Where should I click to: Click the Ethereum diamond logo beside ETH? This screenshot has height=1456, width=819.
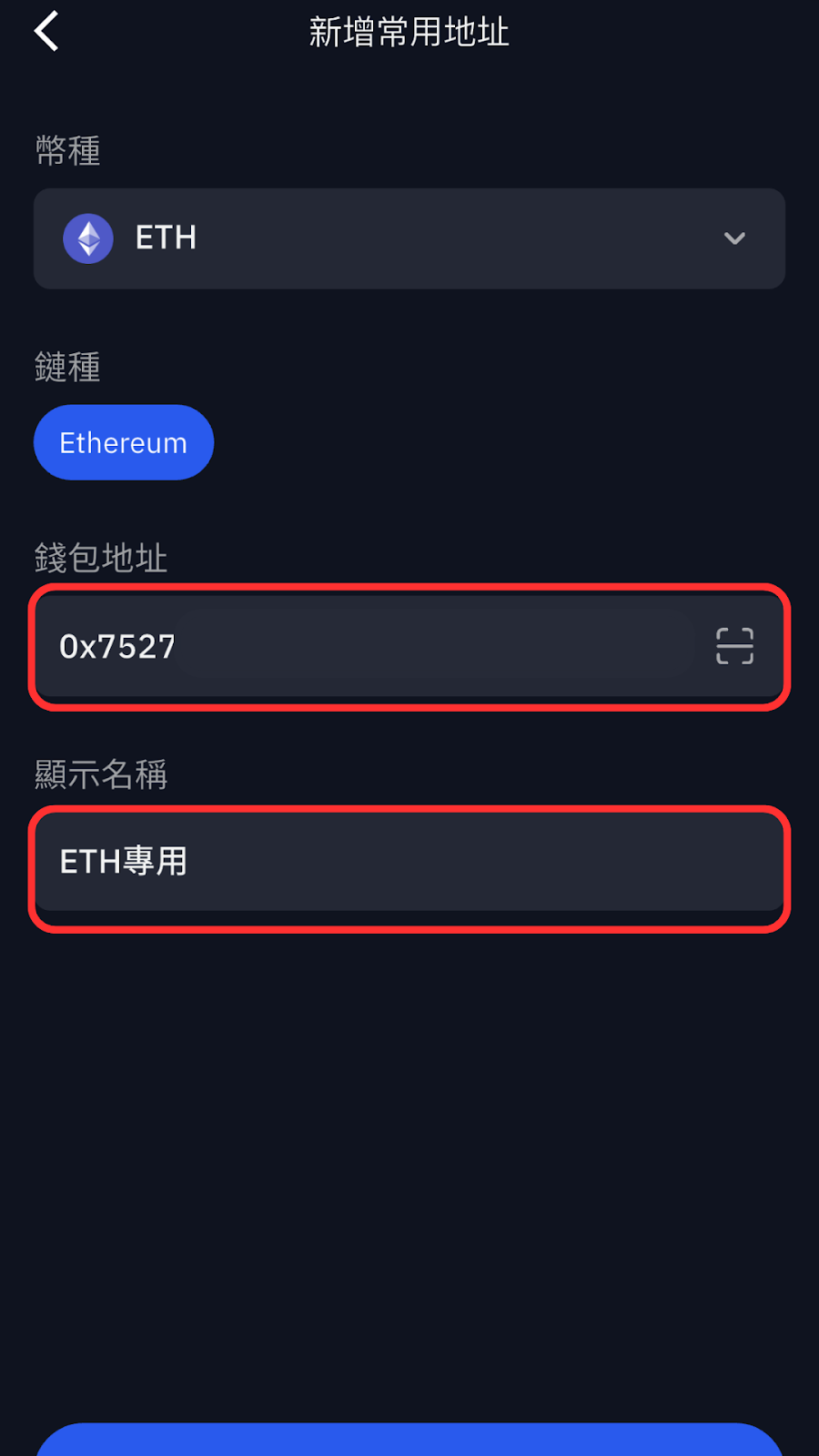(88, 239)
